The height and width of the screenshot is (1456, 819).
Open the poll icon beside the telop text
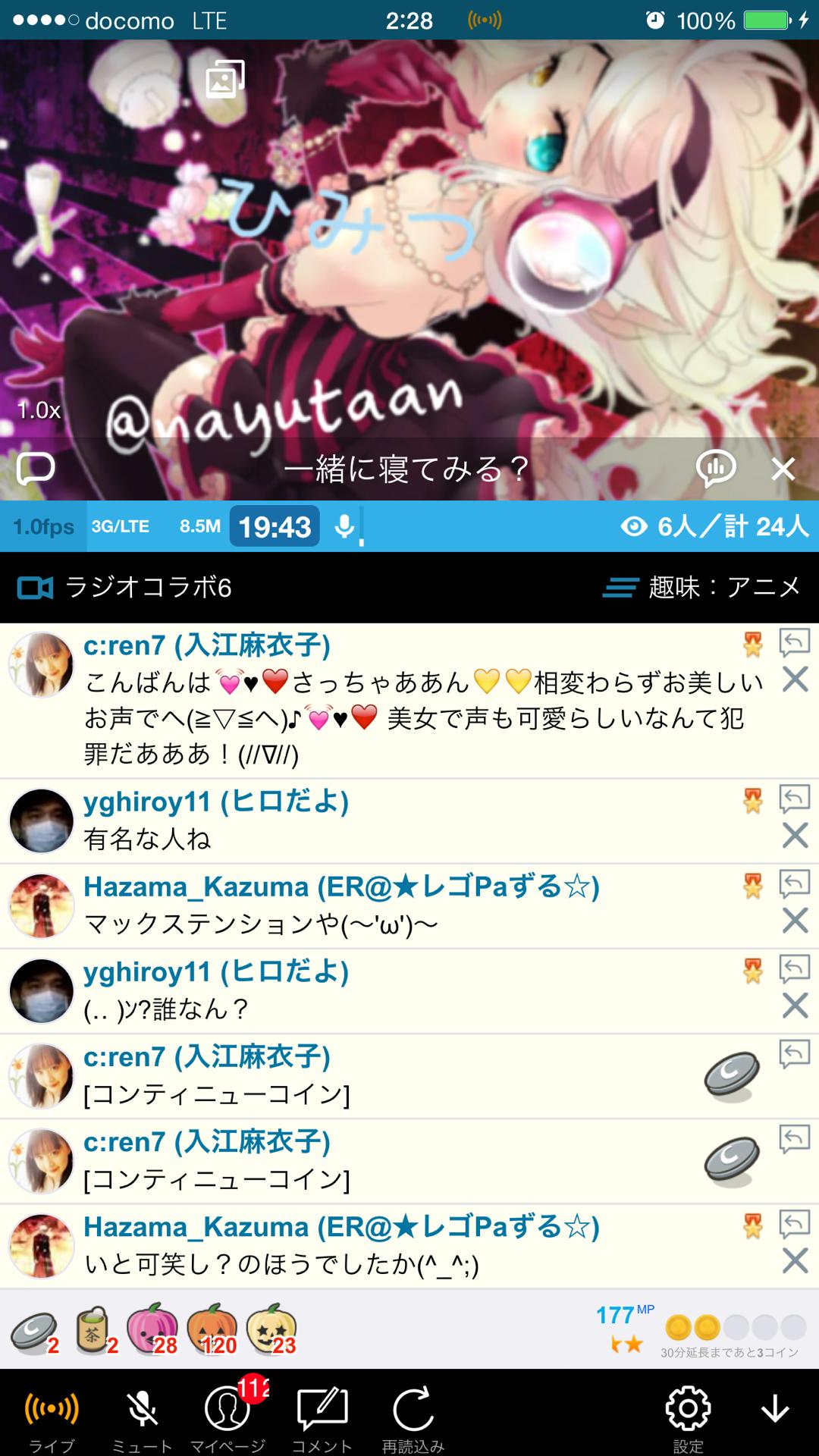pyautogui.click(x=716, y=469)
